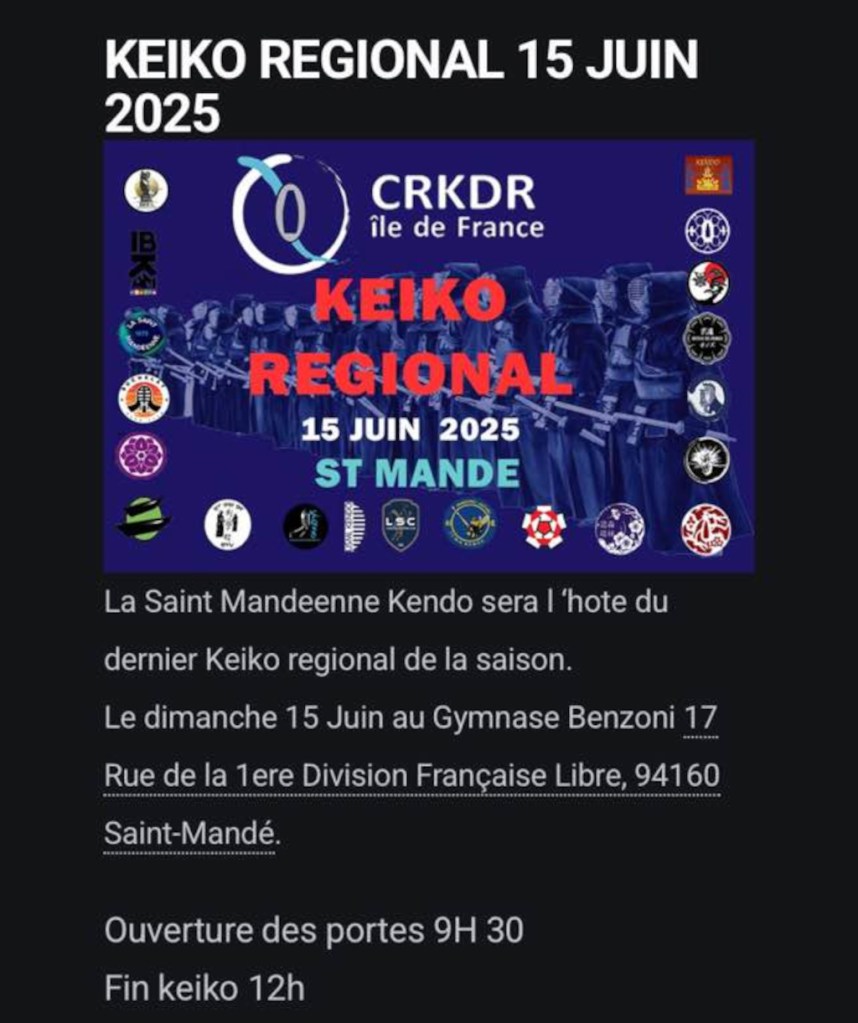The width and height of the screenshot is (858, 1023).
Task: Open the Keiko Regional poster image
Action: (x=429, y=357)
